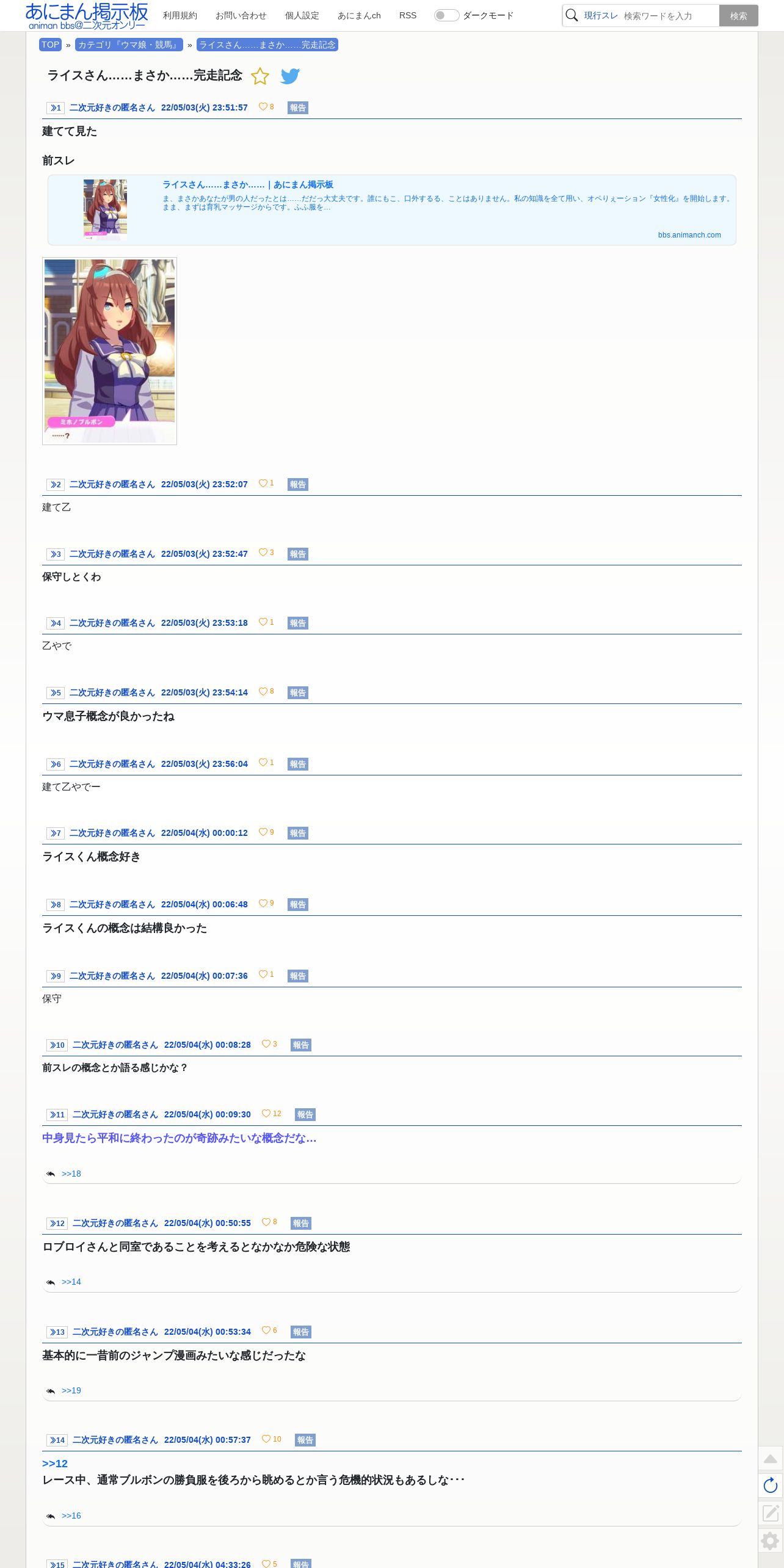Open the gear settings icon
Viewport: 784px width, 1568px height.
pos(771,1541)
